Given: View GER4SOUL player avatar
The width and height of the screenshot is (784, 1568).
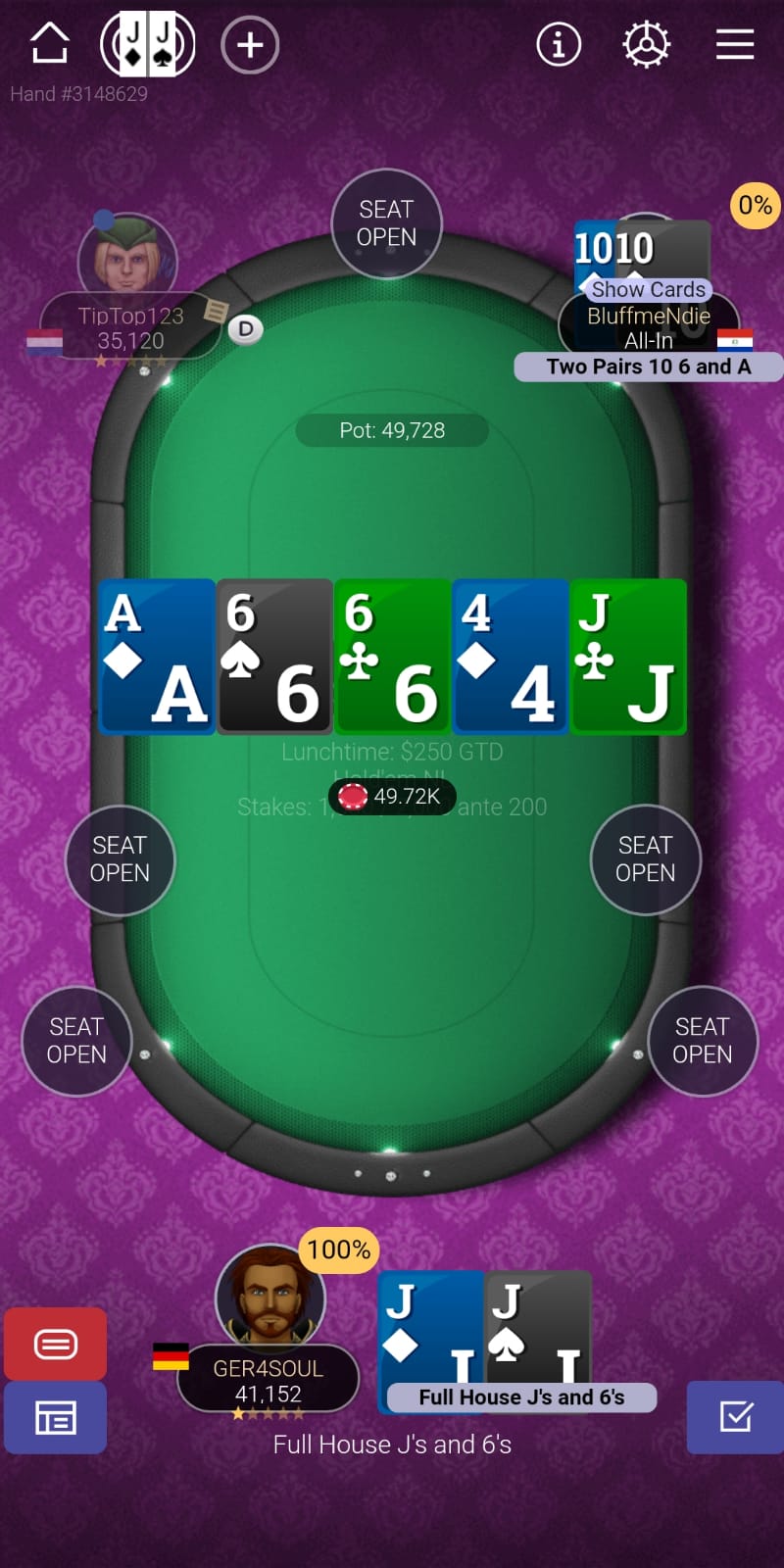Looking at the screenshot, I should click(x=269, y=1296).
